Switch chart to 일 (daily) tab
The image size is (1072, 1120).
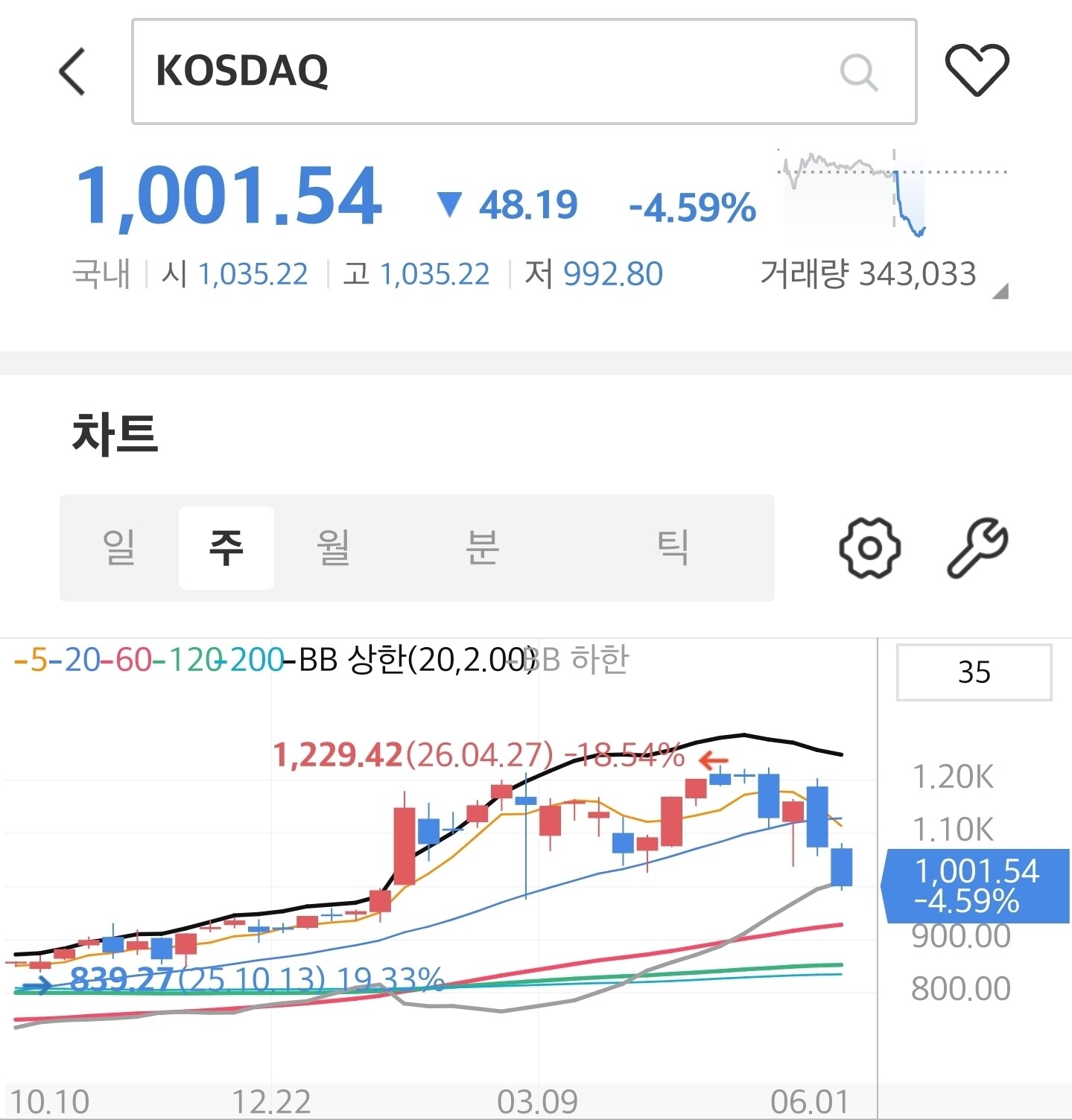click(x=119, y=547)
